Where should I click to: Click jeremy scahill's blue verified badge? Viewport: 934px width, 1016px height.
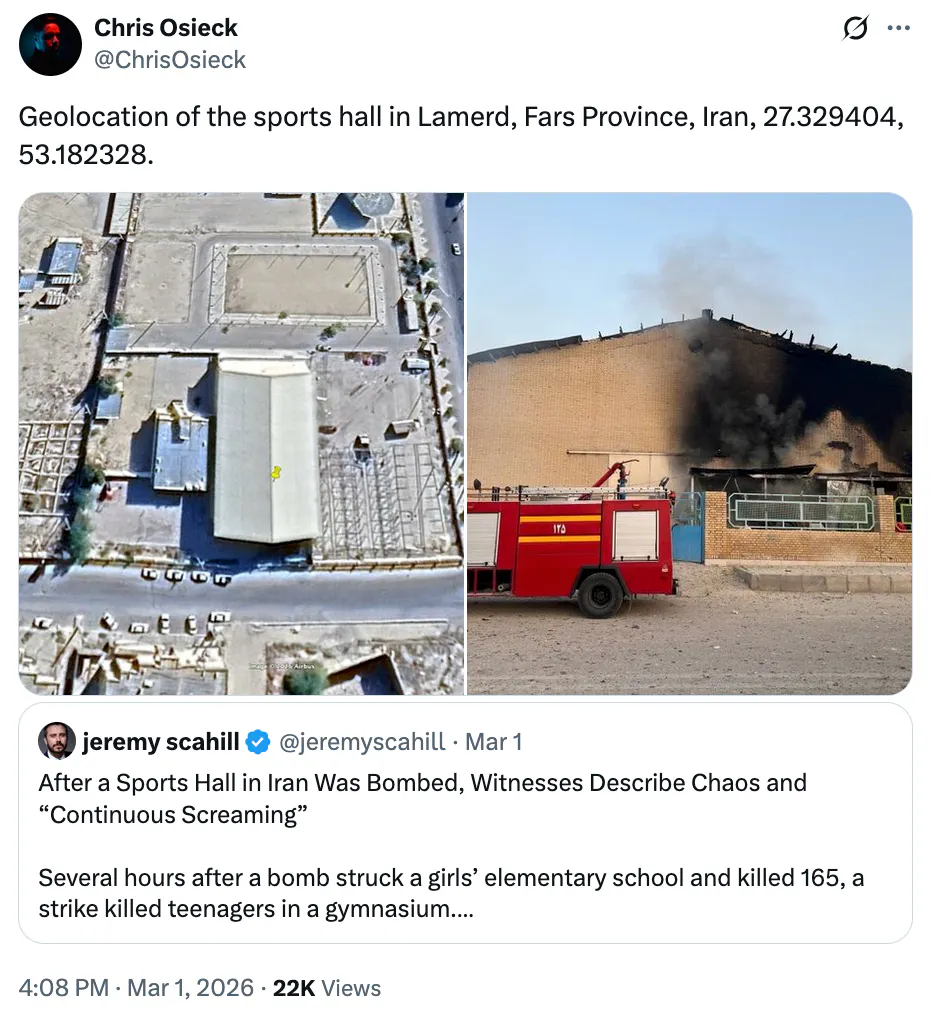(259, 742)
